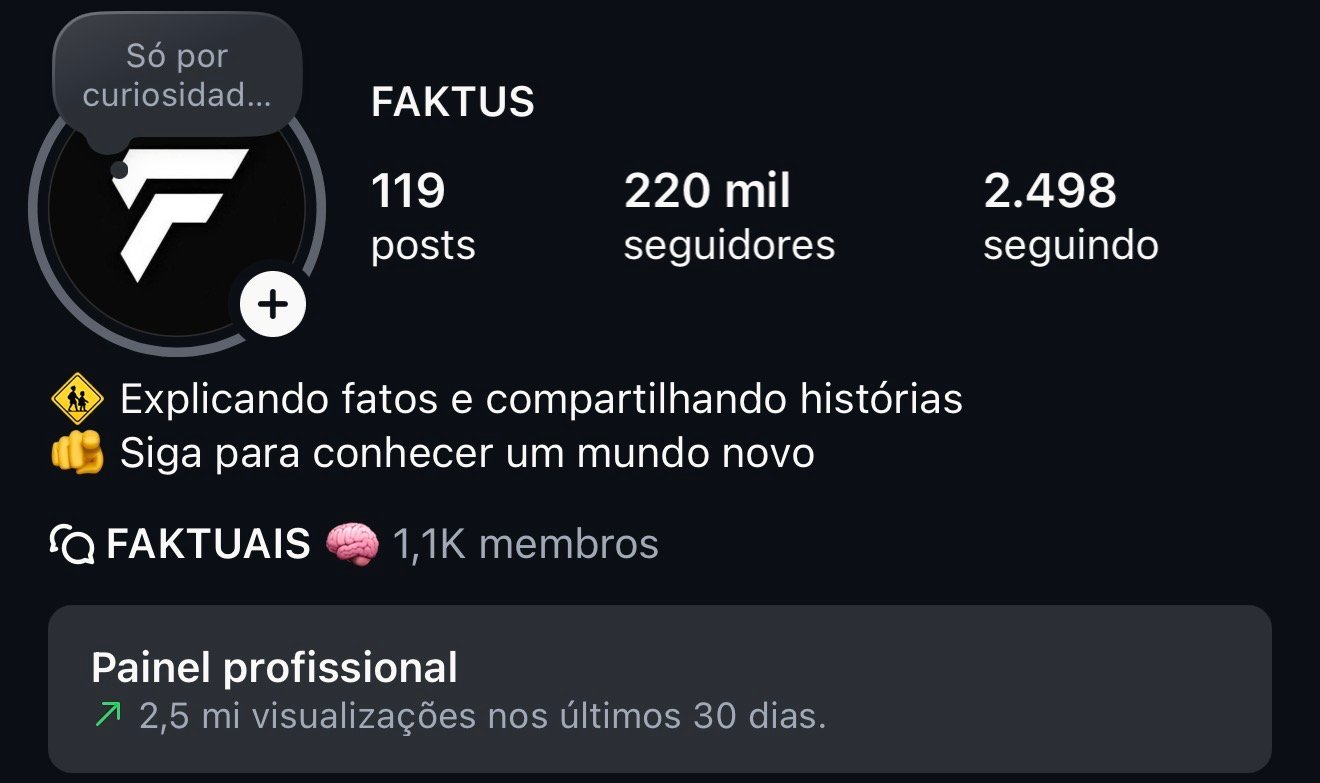Open Painel profissional dashboard

[659, 689]
